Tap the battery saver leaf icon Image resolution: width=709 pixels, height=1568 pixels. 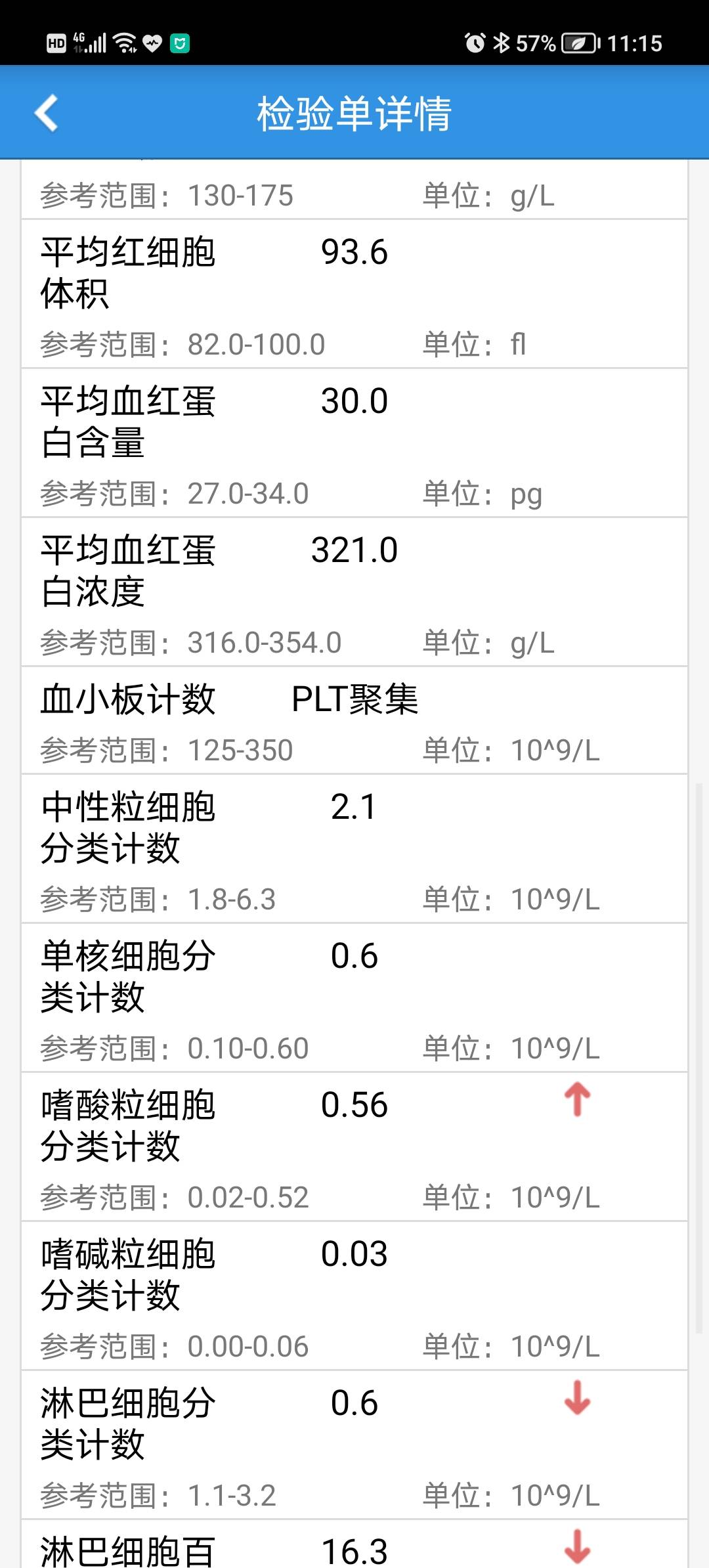pyautogui.click(x=578, y=43)
